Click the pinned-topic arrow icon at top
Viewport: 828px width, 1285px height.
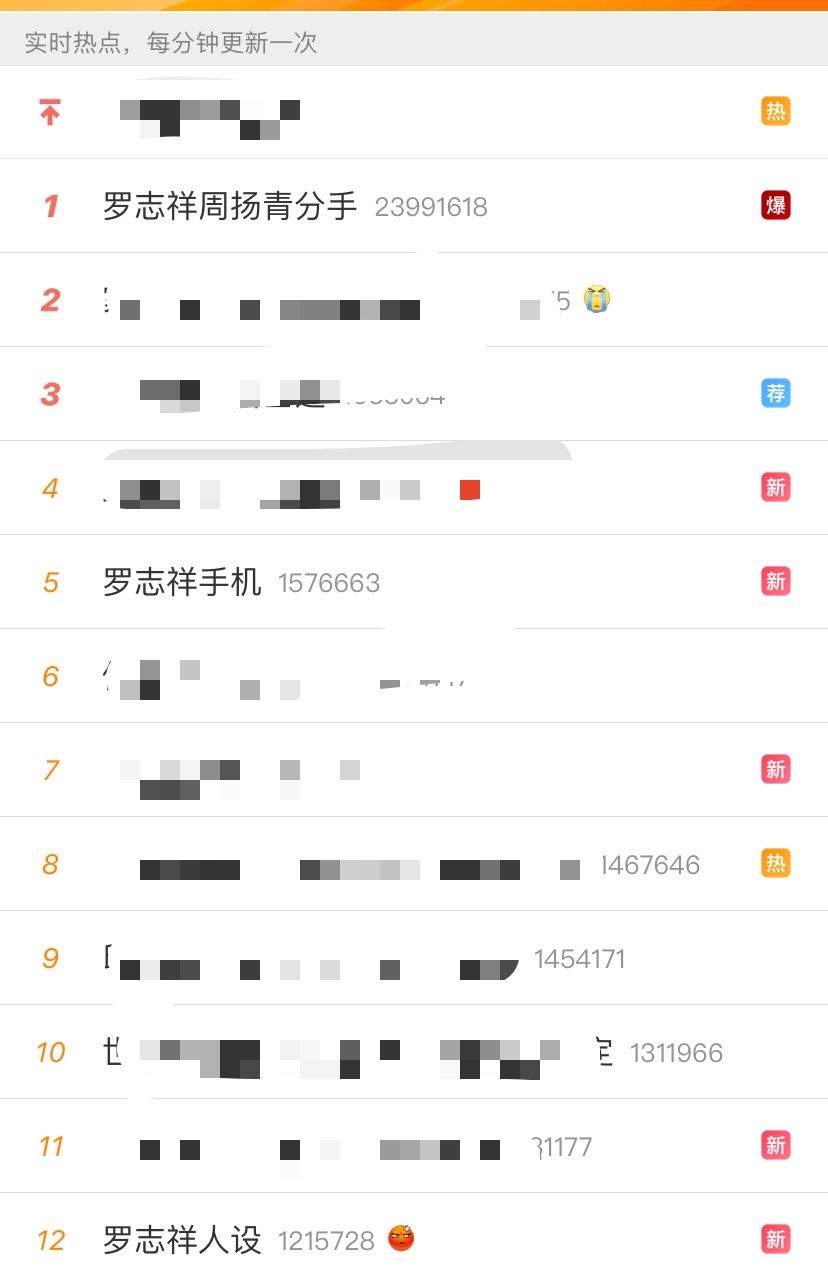click(47, 111)
